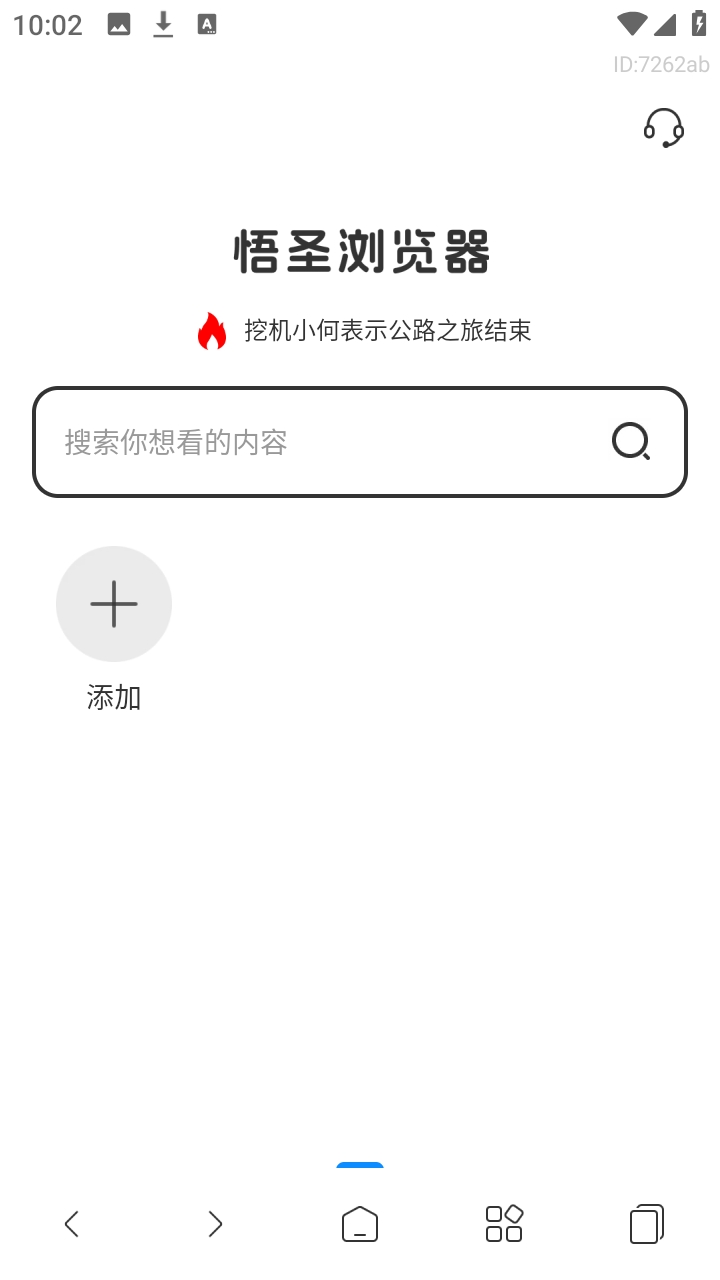Tap the forward chevron in bottom bar
The image size is (720, 1280).
coord(215,1223)
